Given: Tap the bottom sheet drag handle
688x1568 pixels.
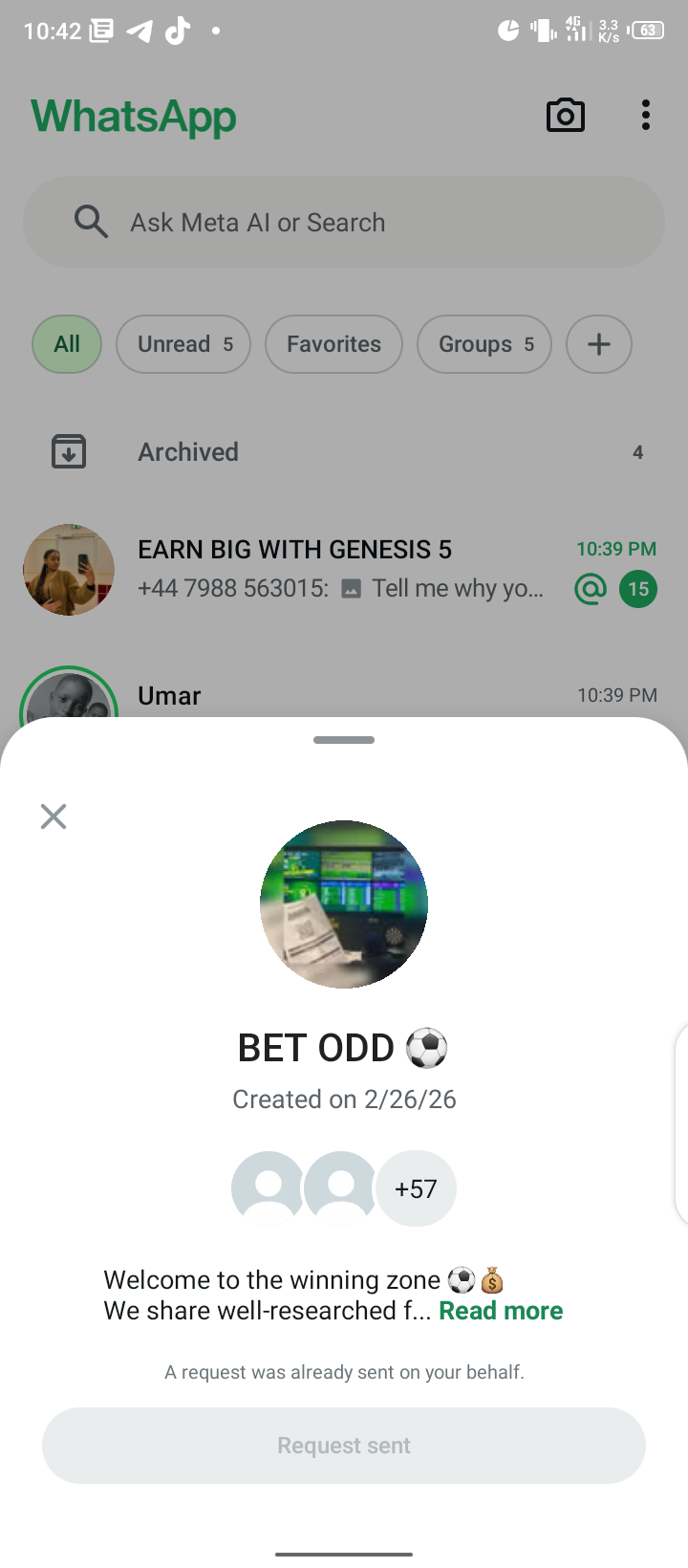Looking at the screenshot, I should [344, 740].
